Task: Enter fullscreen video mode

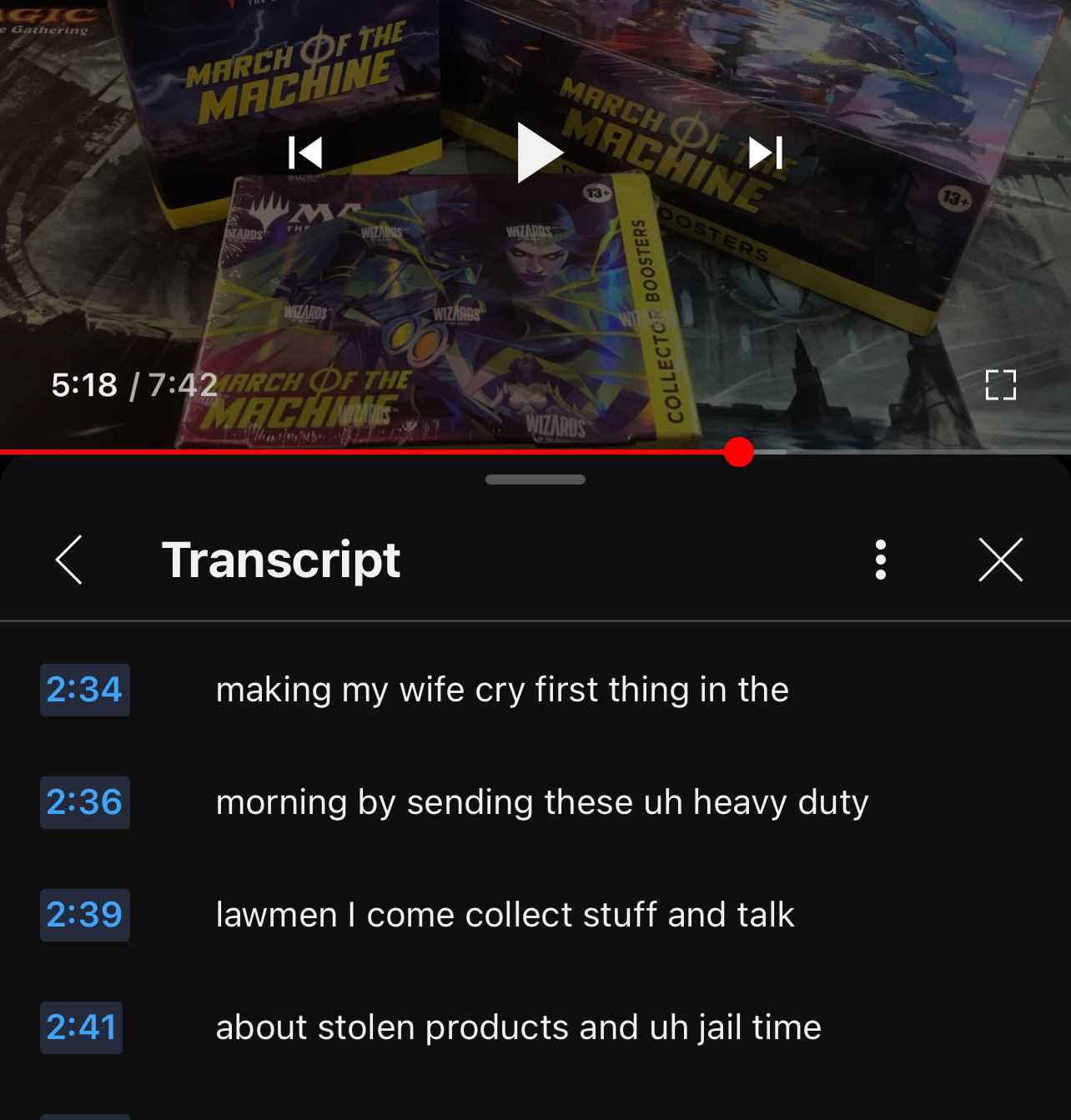Action: 1000,385
